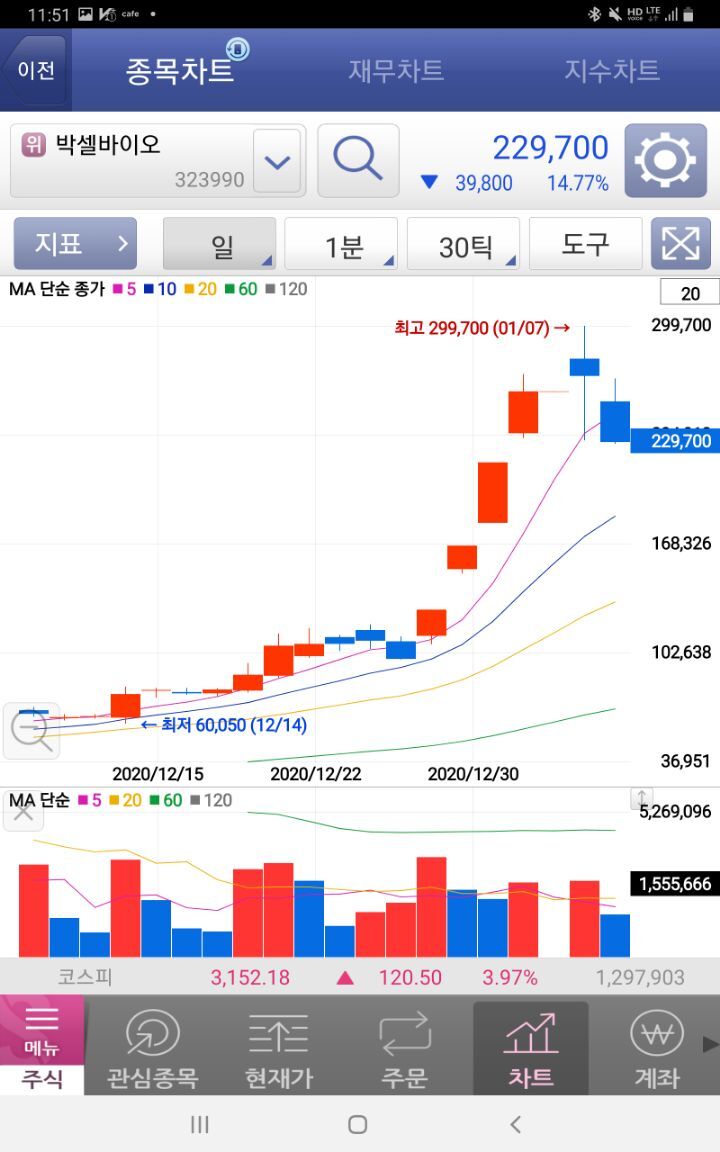720x1152 pixels.
Task: Select the 일 daily period
Action: pyautogui.click(x=219, y=244)
